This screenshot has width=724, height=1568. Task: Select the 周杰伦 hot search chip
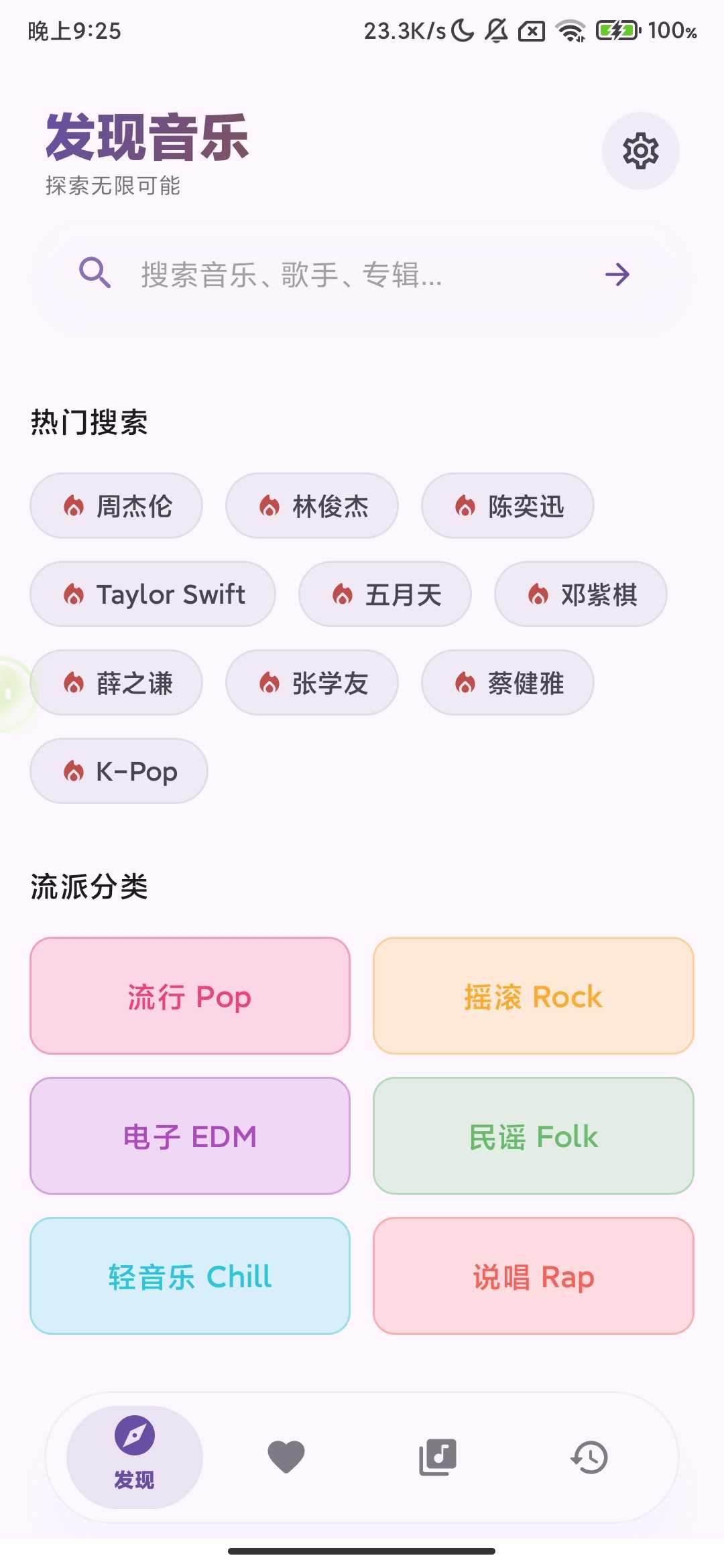click(x=116, y=506)
